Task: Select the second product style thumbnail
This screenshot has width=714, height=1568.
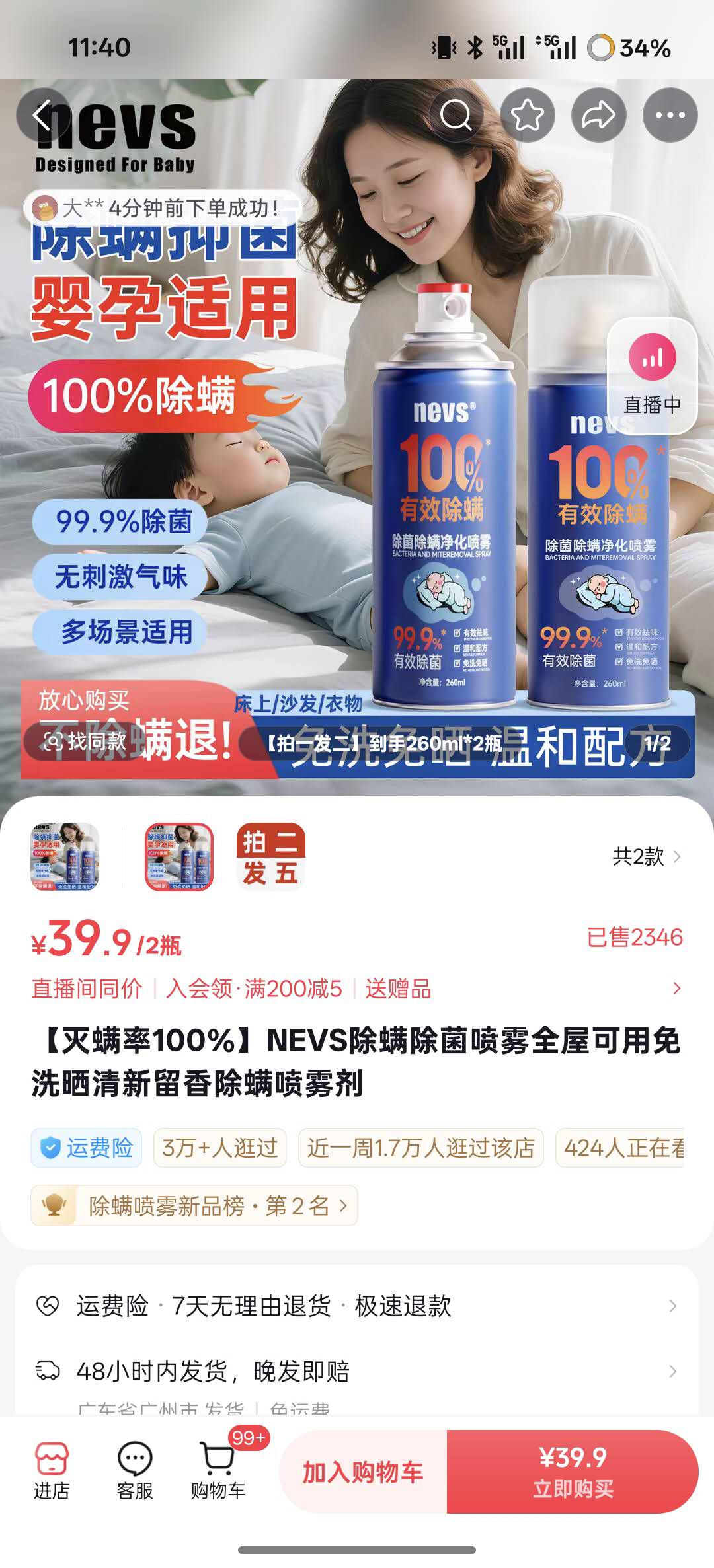Action: point(178,856)
